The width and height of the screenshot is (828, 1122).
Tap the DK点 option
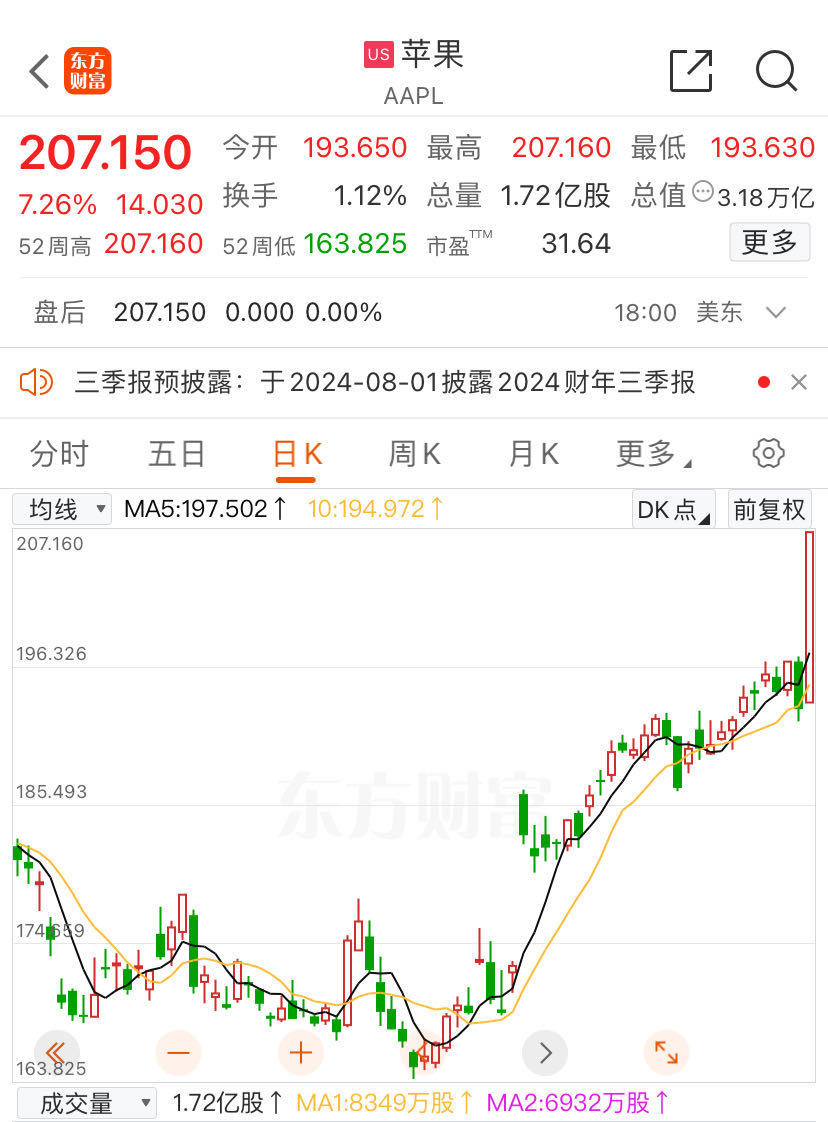673,509
